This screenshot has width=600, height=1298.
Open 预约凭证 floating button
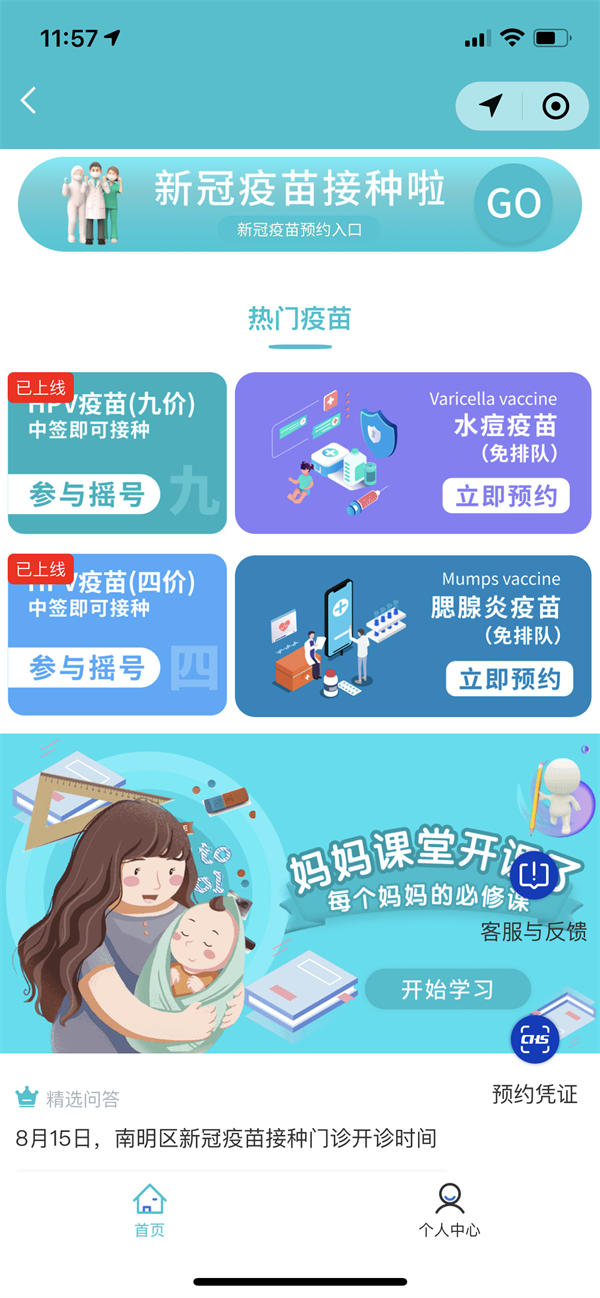click(x=535, y=1040)
